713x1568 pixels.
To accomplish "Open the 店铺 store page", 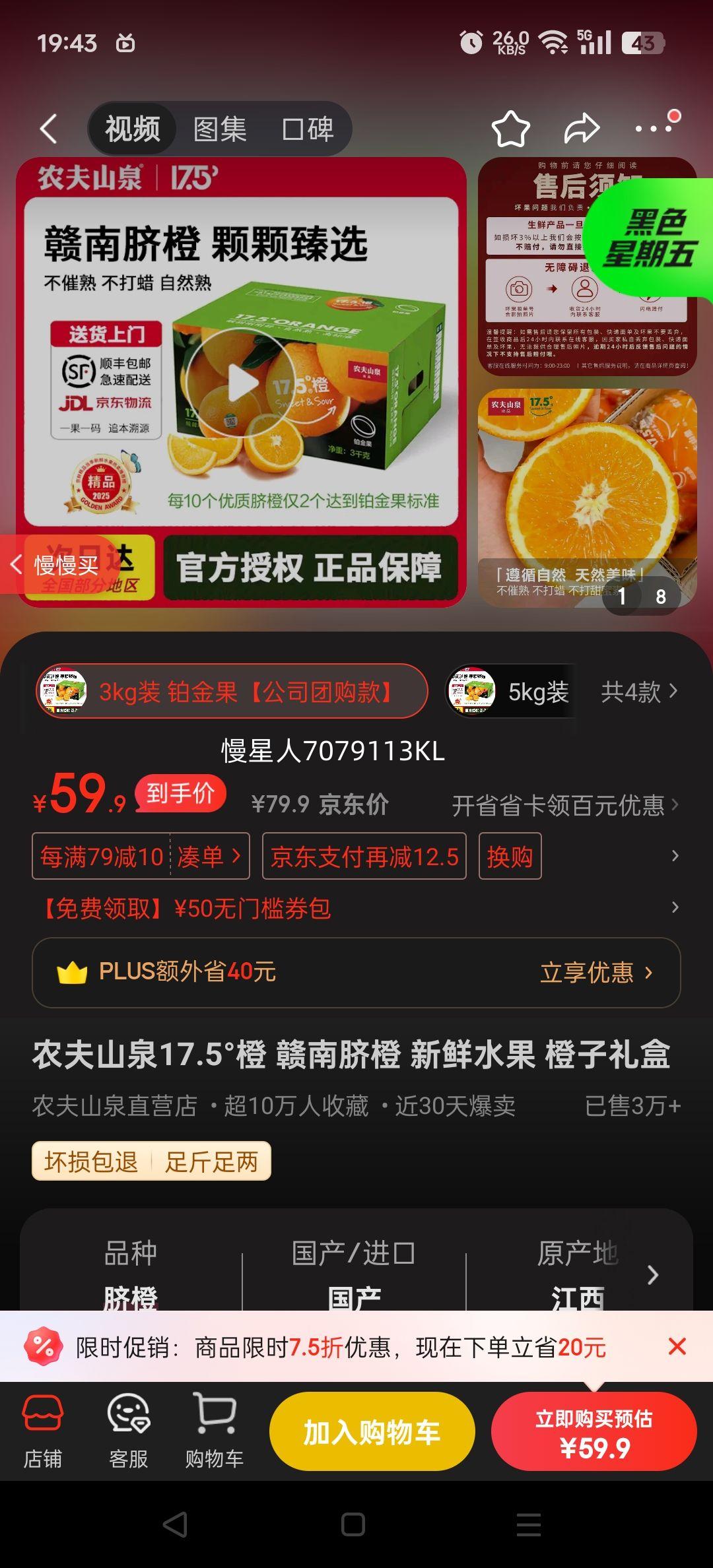I will (43, 1431).
